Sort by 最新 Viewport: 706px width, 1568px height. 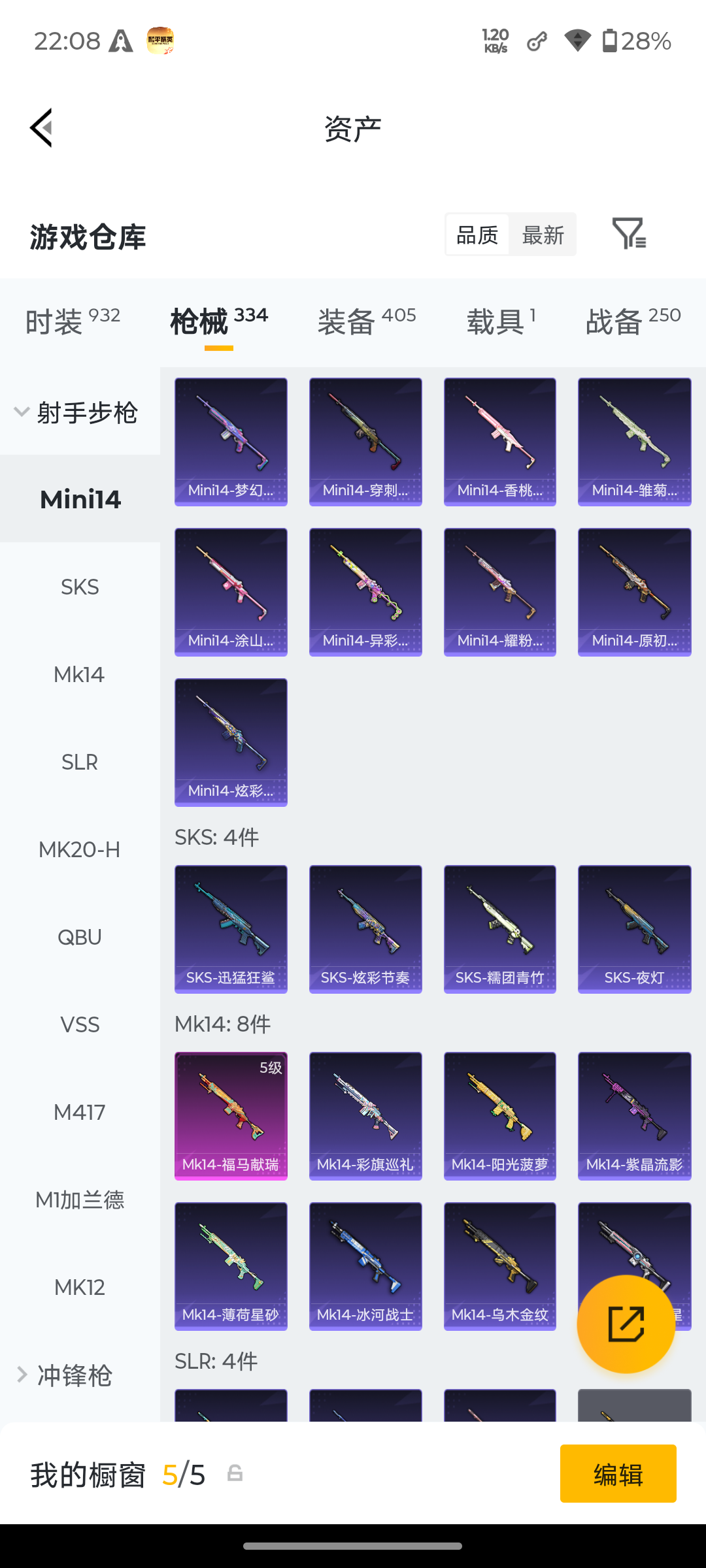pyautogui.click(x=543, y=235)
